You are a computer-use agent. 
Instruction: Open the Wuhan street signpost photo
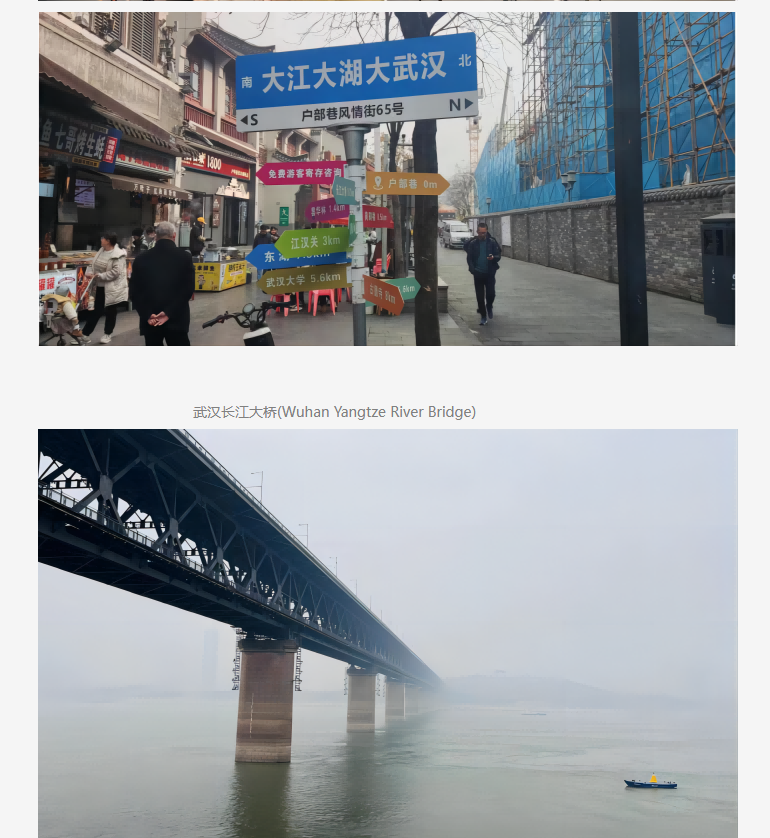(x=386, y=179)
